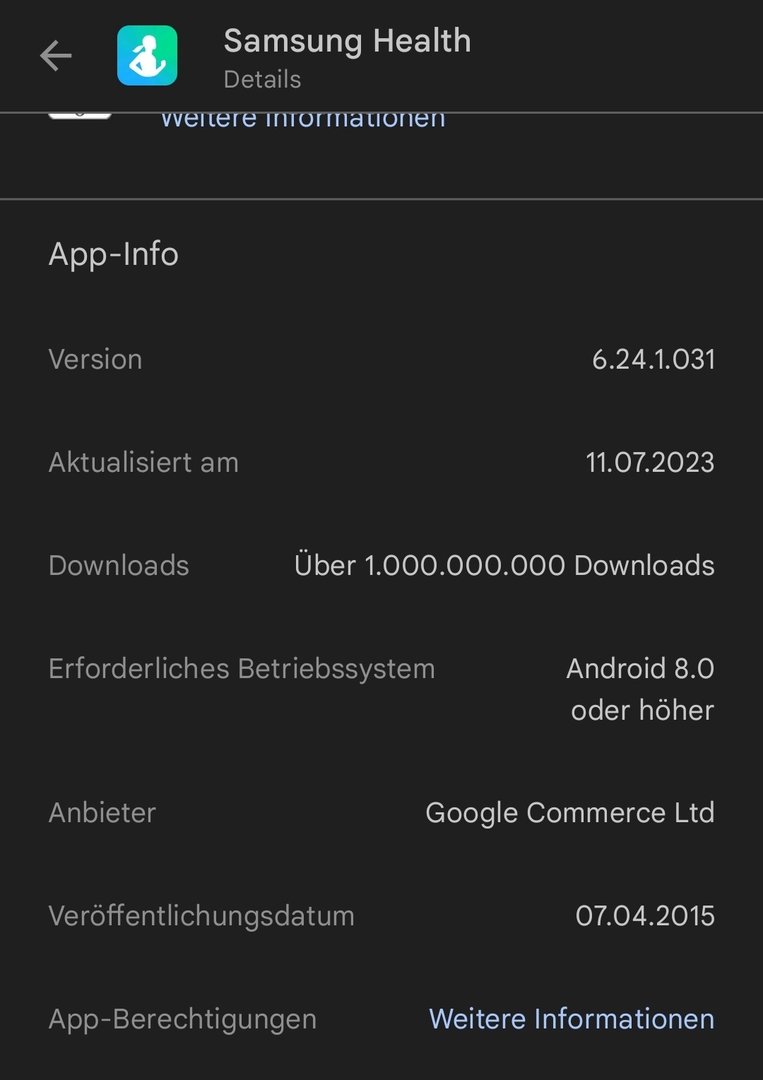Tap the partially hidden Weitere Informationen link above App-Info
Screen dimensions: 763x1080
(x=302, y=120)
